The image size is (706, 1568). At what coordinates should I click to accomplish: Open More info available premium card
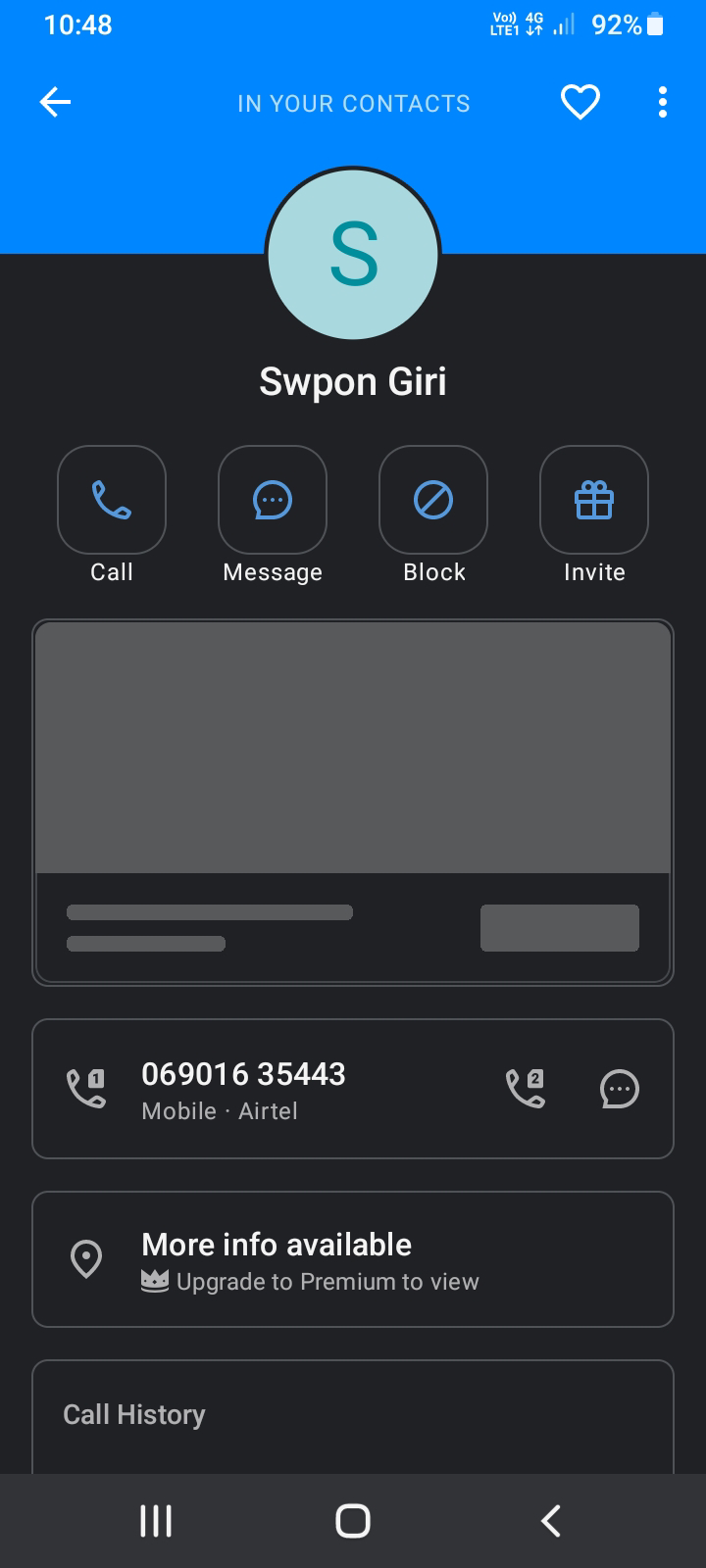point(353,1259)
